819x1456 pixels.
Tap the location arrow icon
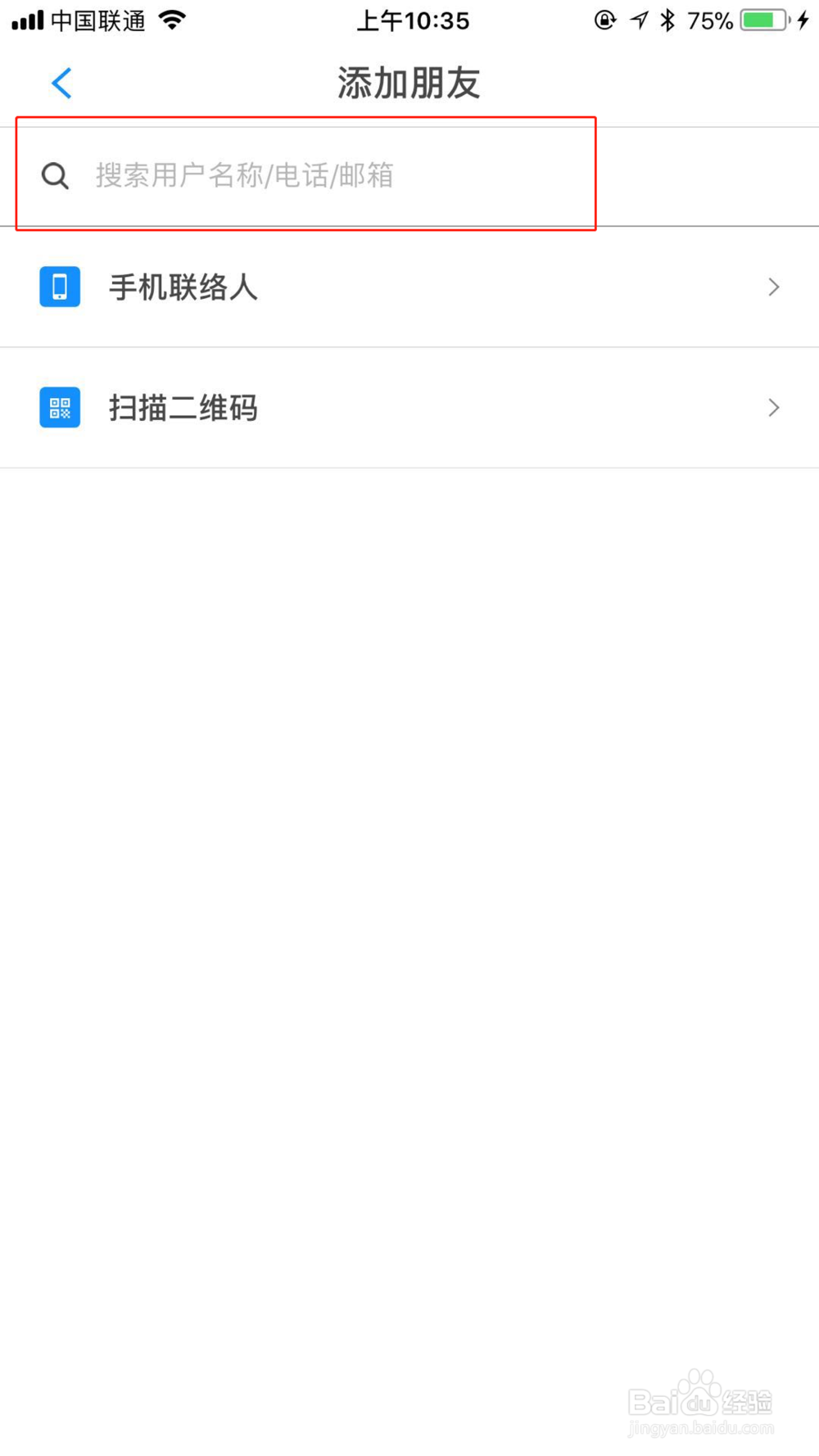(x=637, y=20)
